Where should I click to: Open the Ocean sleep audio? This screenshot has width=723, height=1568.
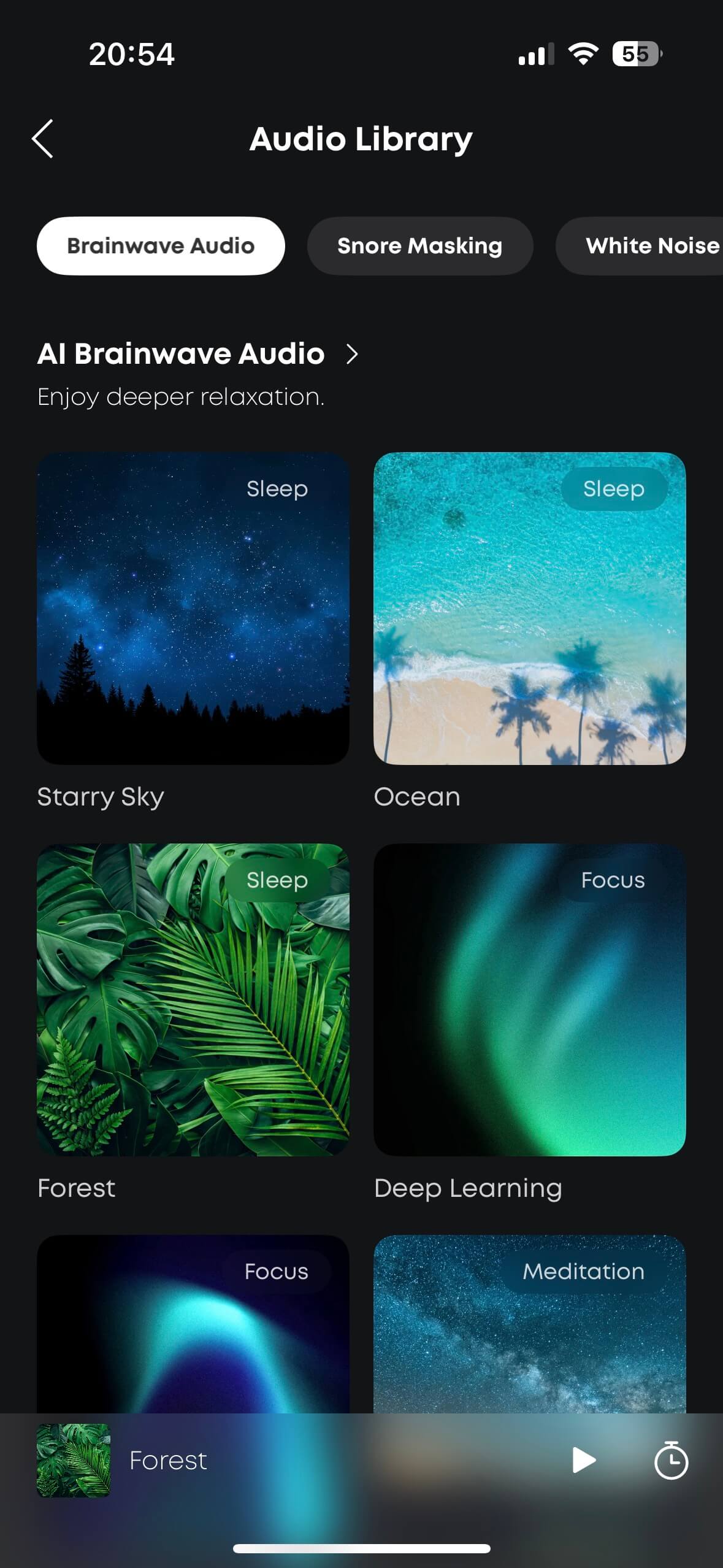click(529, 608)
